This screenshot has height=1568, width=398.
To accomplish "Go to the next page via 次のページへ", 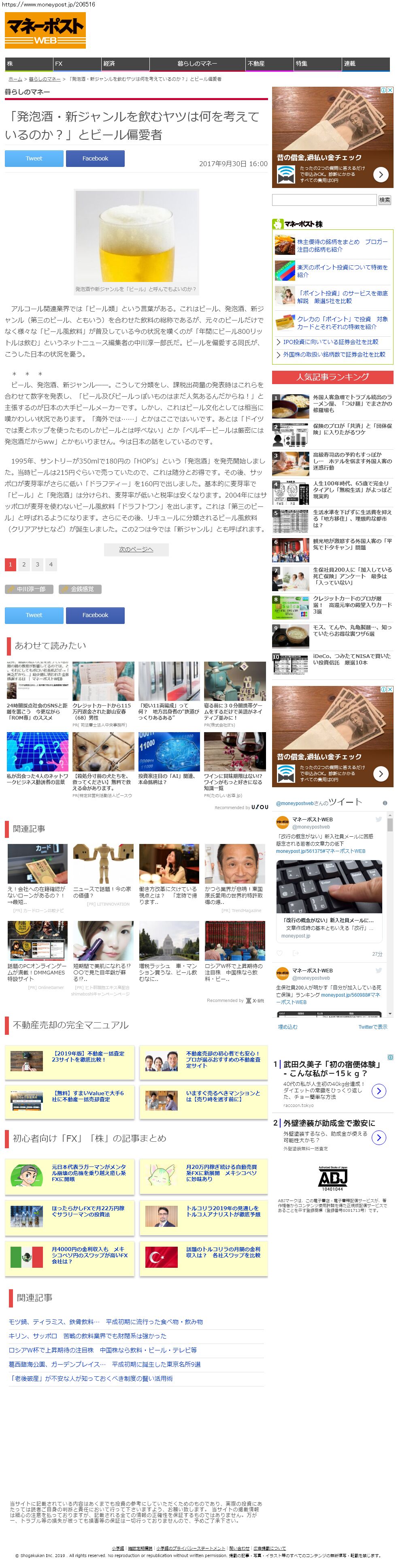I will 136,550.
